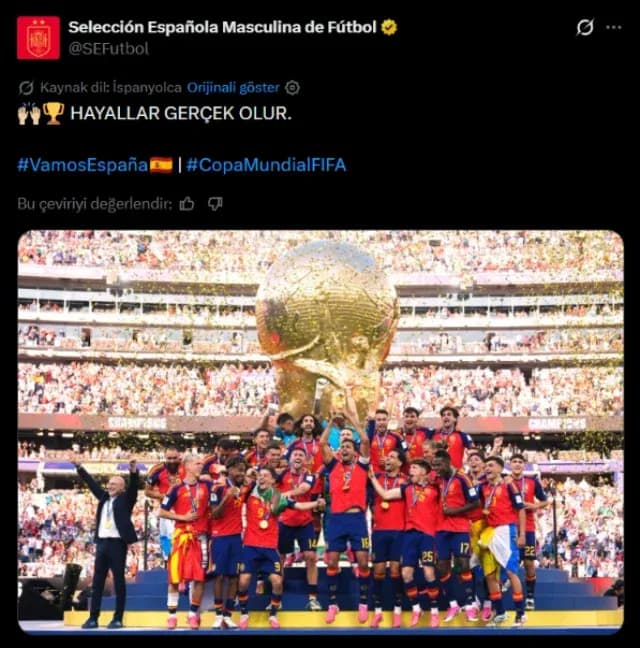640x648 pixels.
Task: Open Selección Española Masculina de Fútbol profile name
Action: point(222,27)
